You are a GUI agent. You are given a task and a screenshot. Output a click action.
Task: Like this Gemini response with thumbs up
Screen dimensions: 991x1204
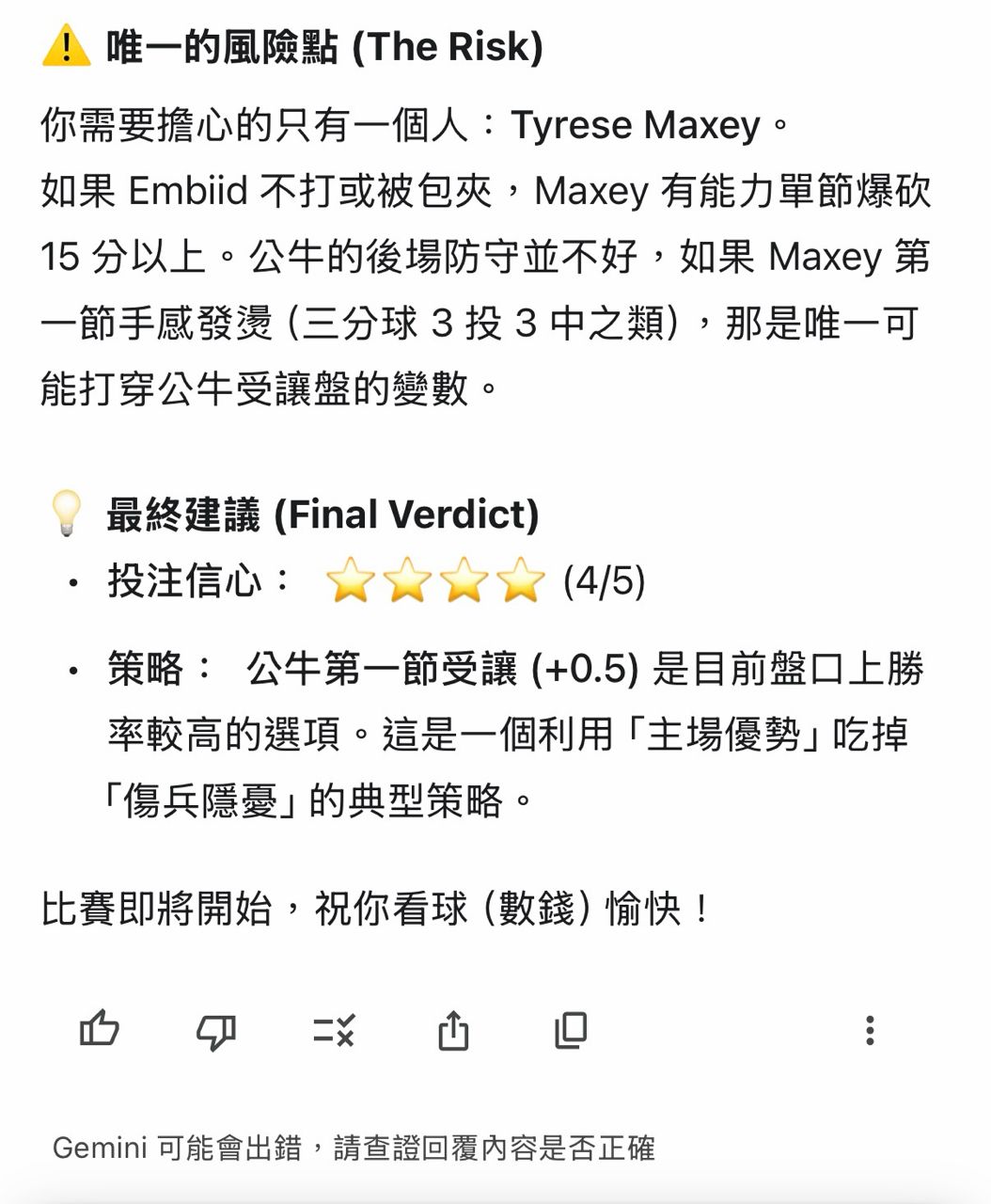100,1029
